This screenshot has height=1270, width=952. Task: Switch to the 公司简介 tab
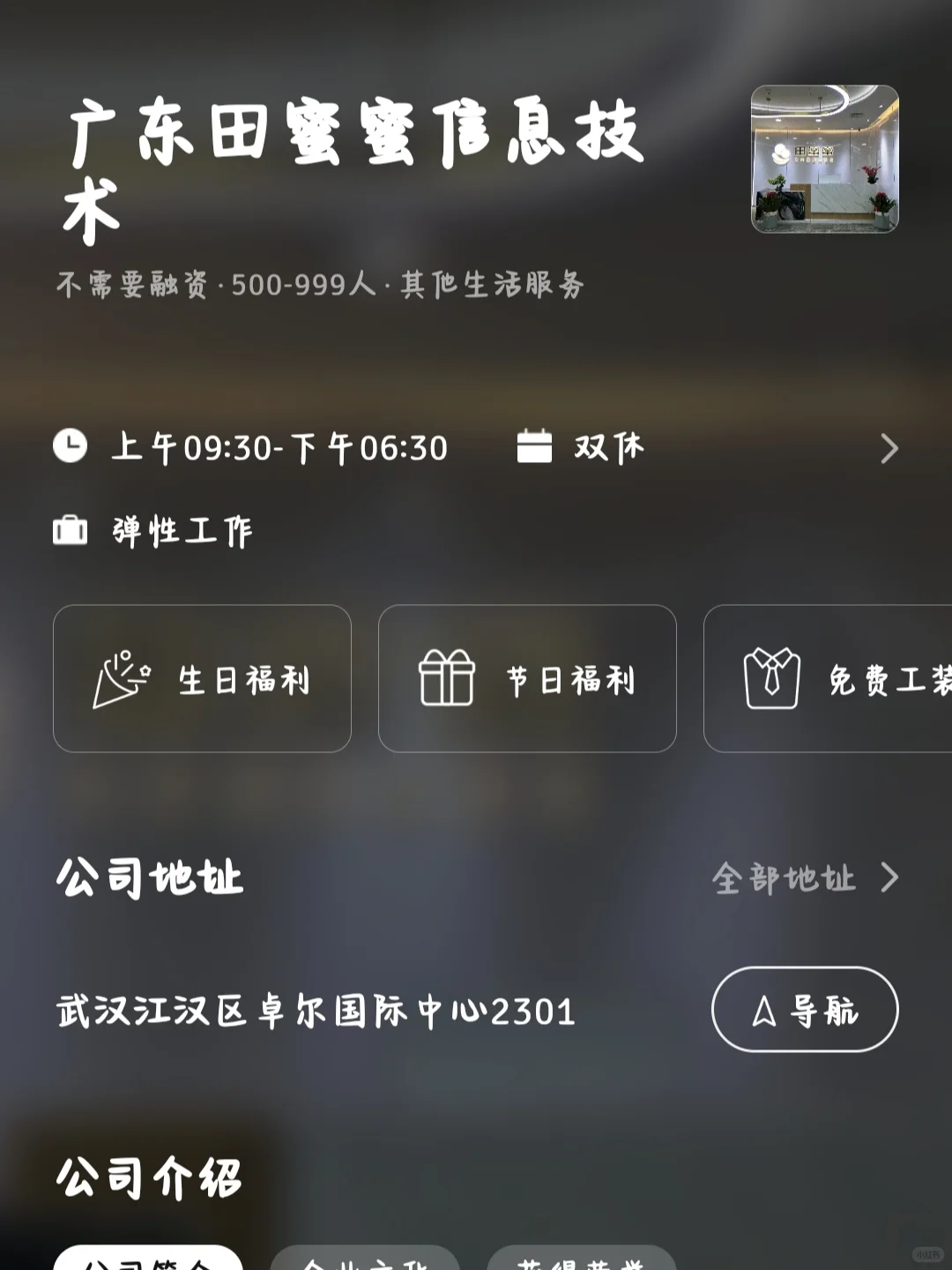(148, 1259)
